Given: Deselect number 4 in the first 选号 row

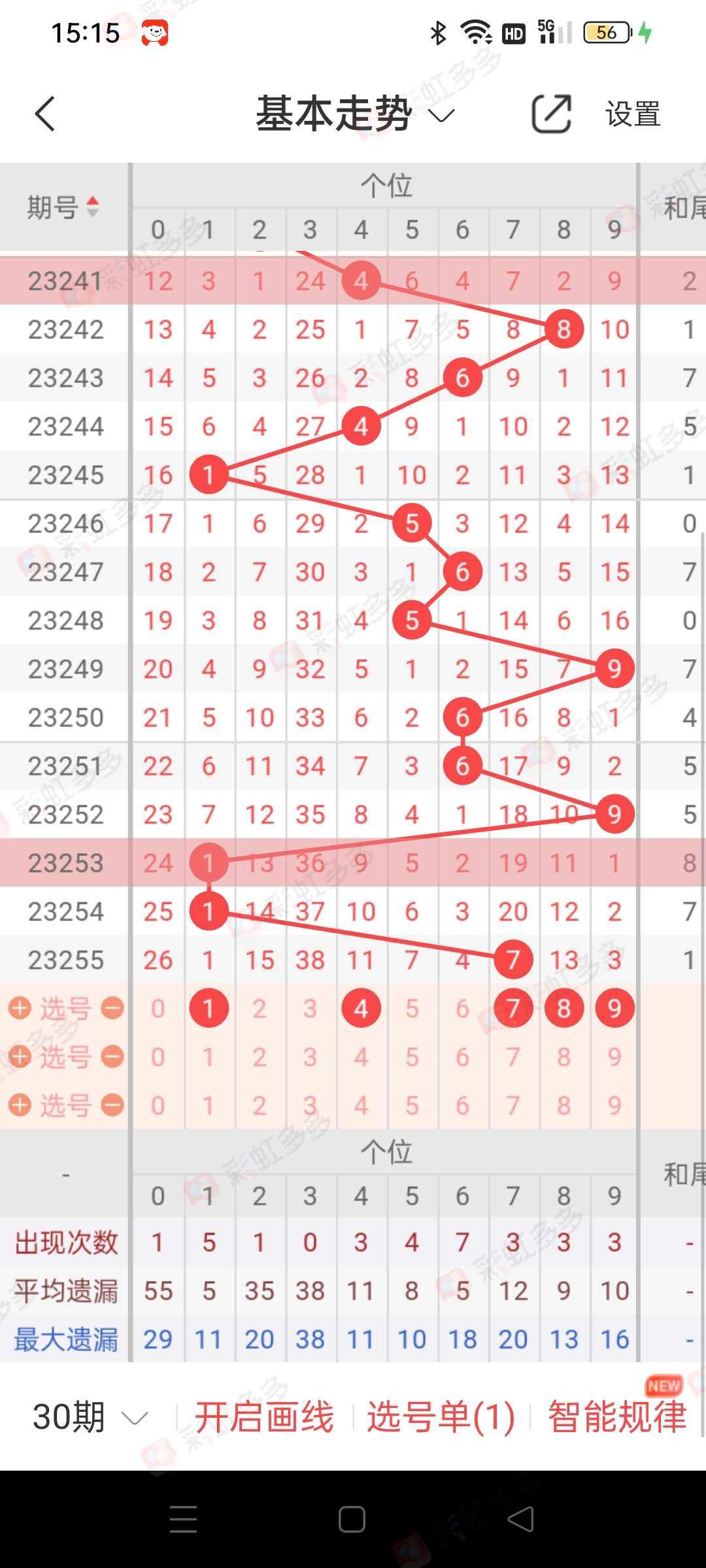Looking at the screenshot, I should tap(361, 1009).
